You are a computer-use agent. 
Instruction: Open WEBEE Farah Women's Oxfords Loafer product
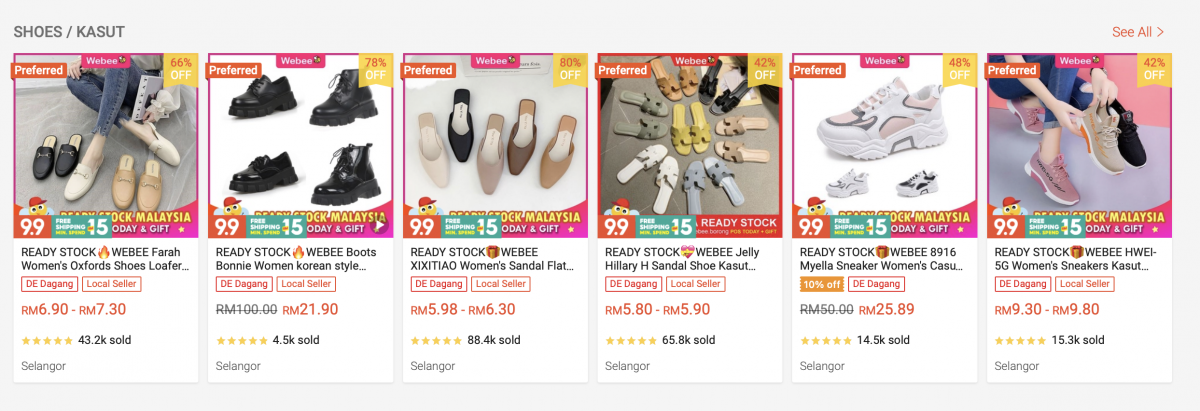tap(105, 258)
